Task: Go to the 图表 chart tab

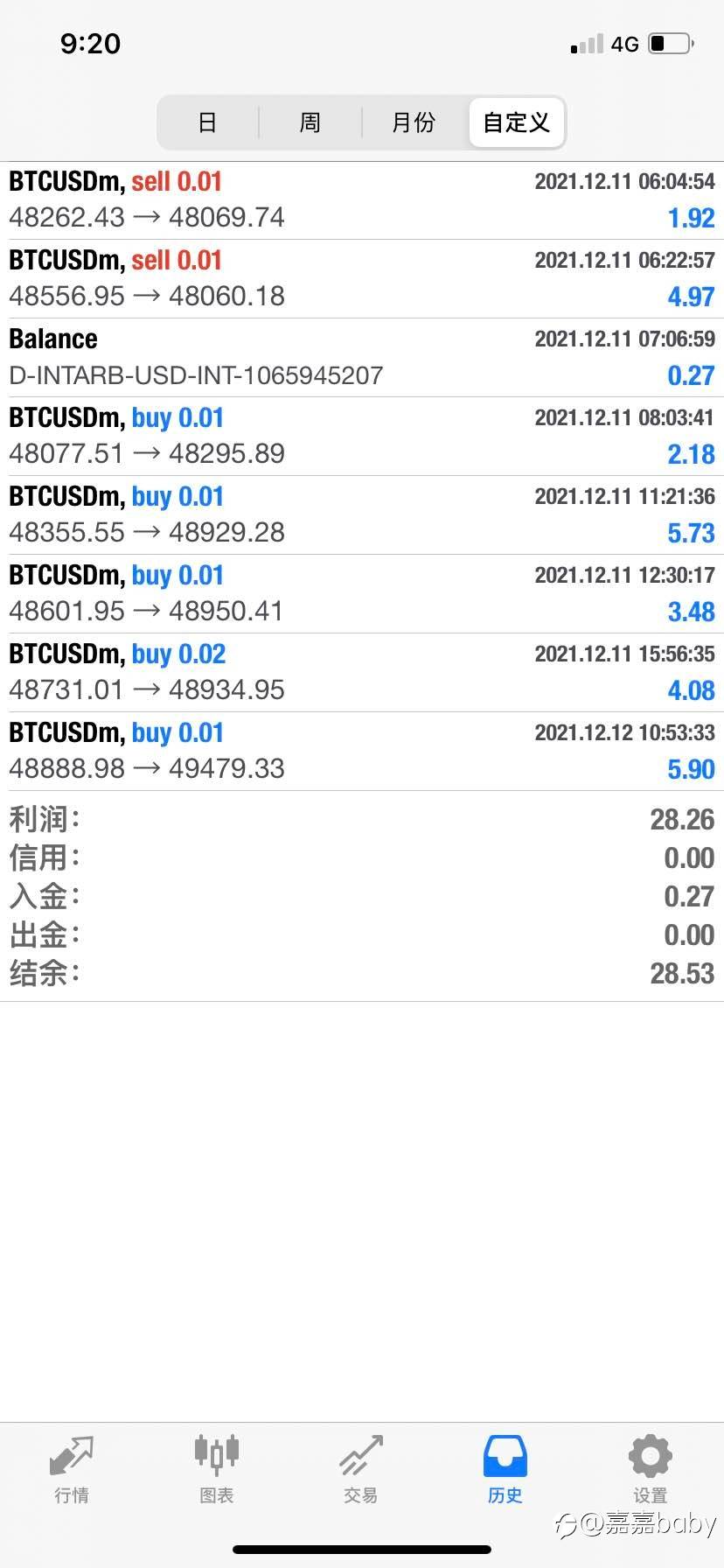Action: click(216, 1470)
